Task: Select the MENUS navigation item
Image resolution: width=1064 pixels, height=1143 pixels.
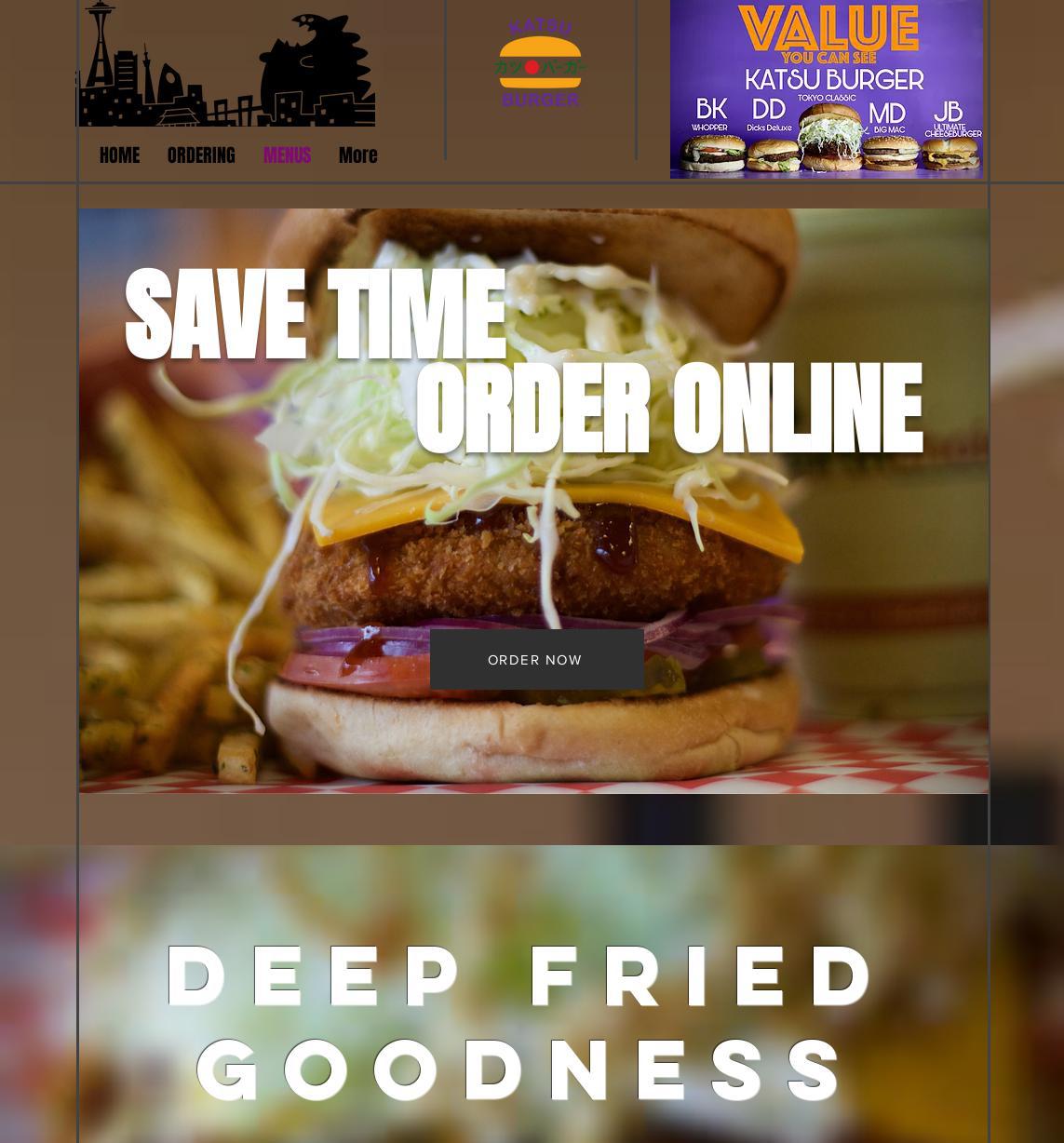Action: pos(287,155)
